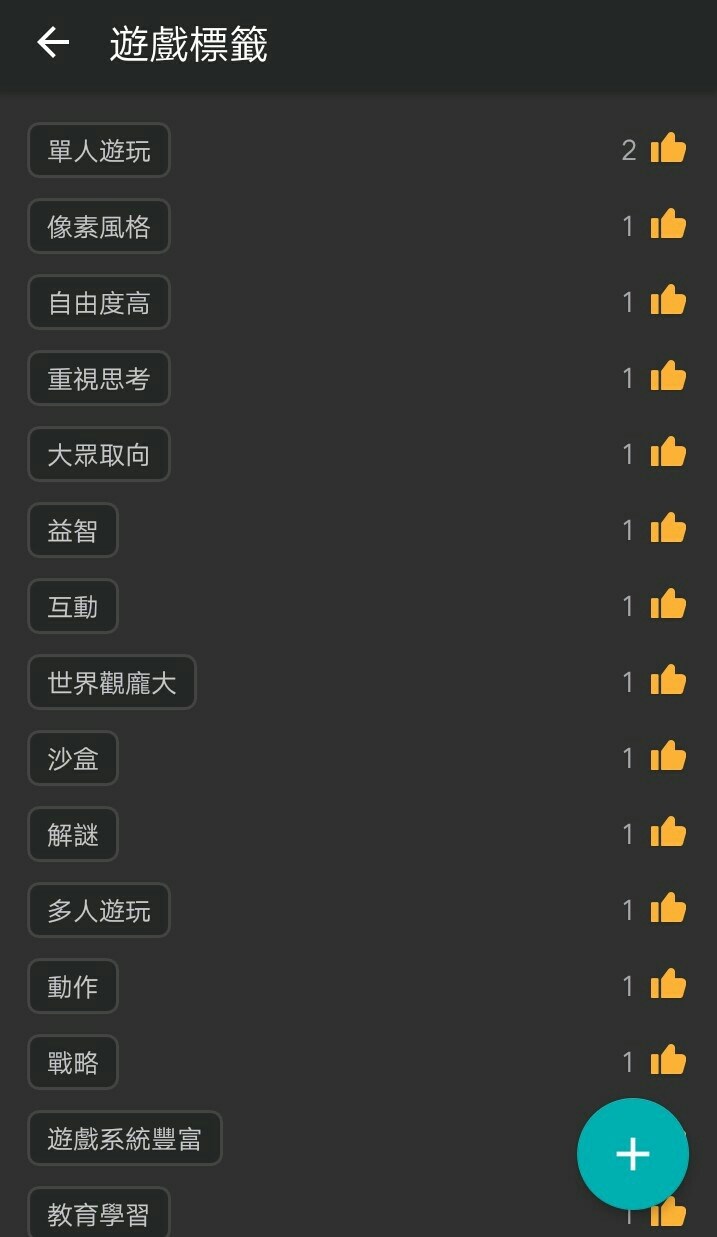Upvote the 戰略 tag
This screenshot has height=1237, width=717.
(668, 1062)
